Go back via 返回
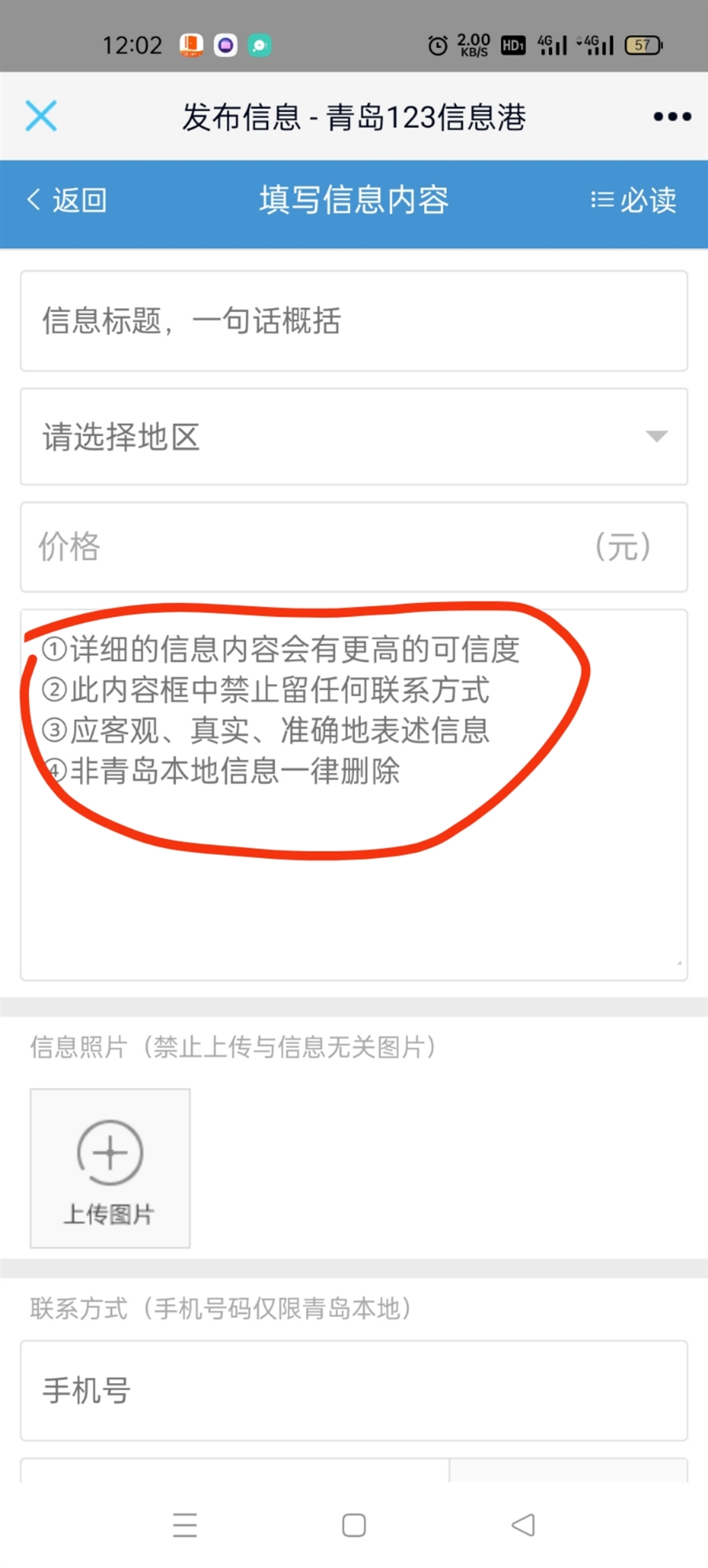Viewport: 708px width, 1568px height. point(68,201)
